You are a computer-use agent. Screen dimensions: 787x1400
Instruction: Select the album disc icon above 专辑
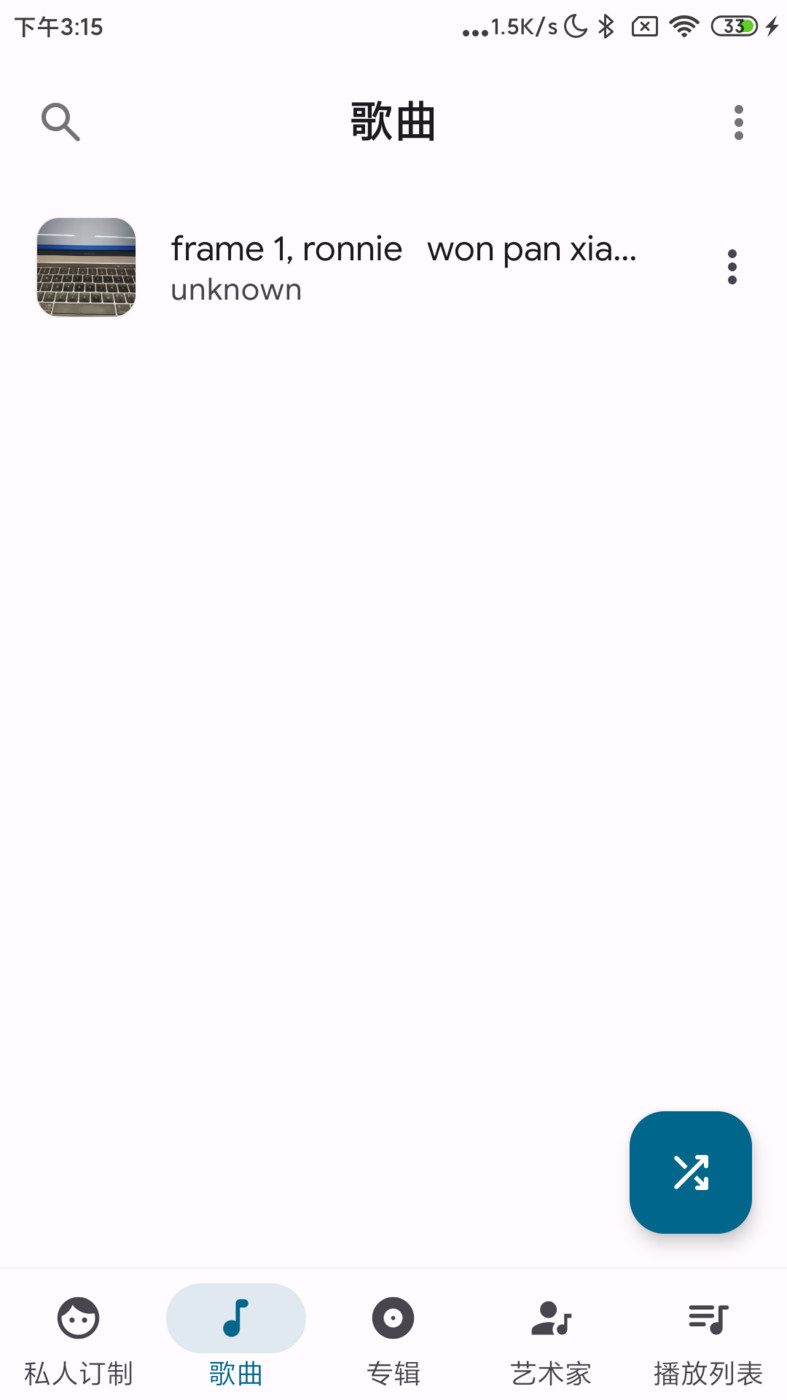pos(393,1317)
